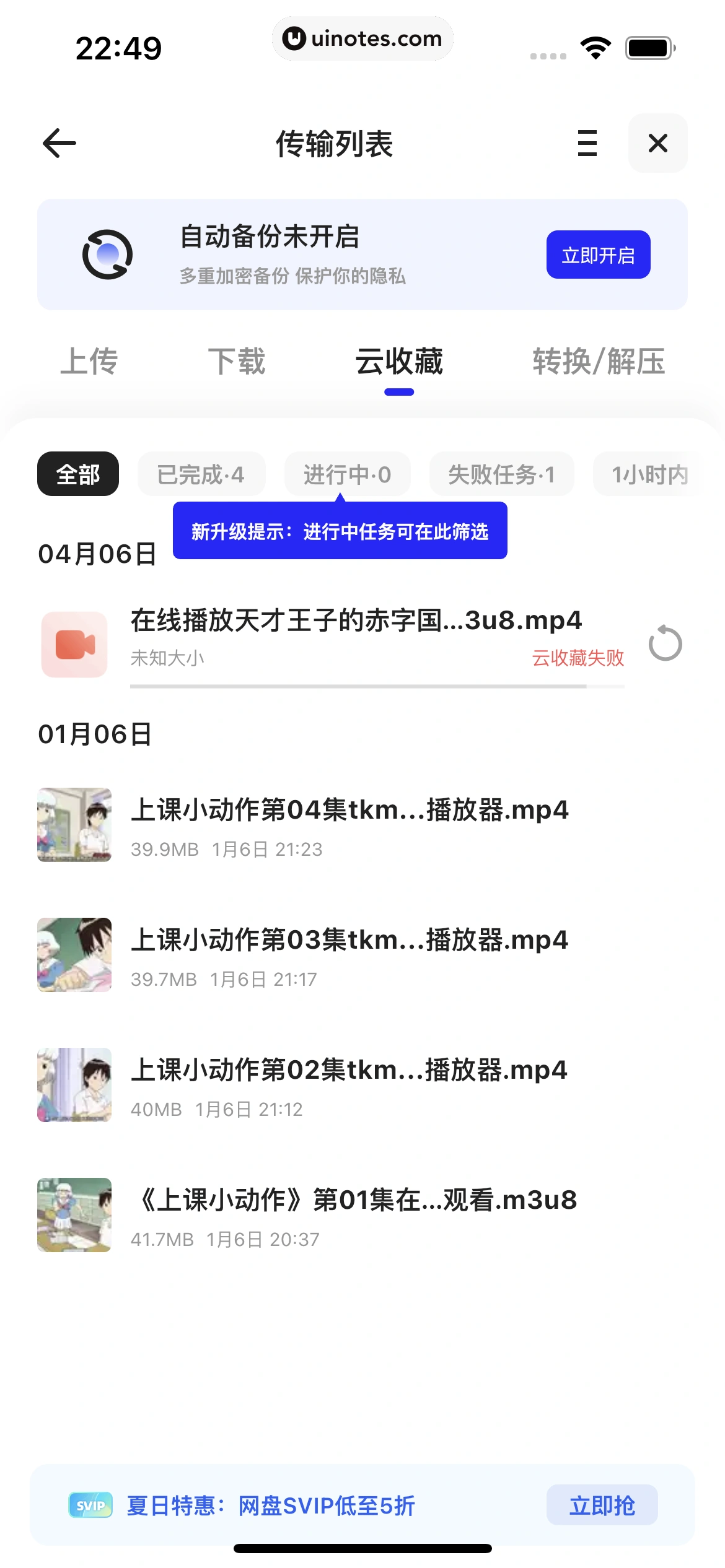This screenshot has width=725, height=1568.
Task: Click the SVIP badge icon in bottom banner
Action: tap(90, 1505)
